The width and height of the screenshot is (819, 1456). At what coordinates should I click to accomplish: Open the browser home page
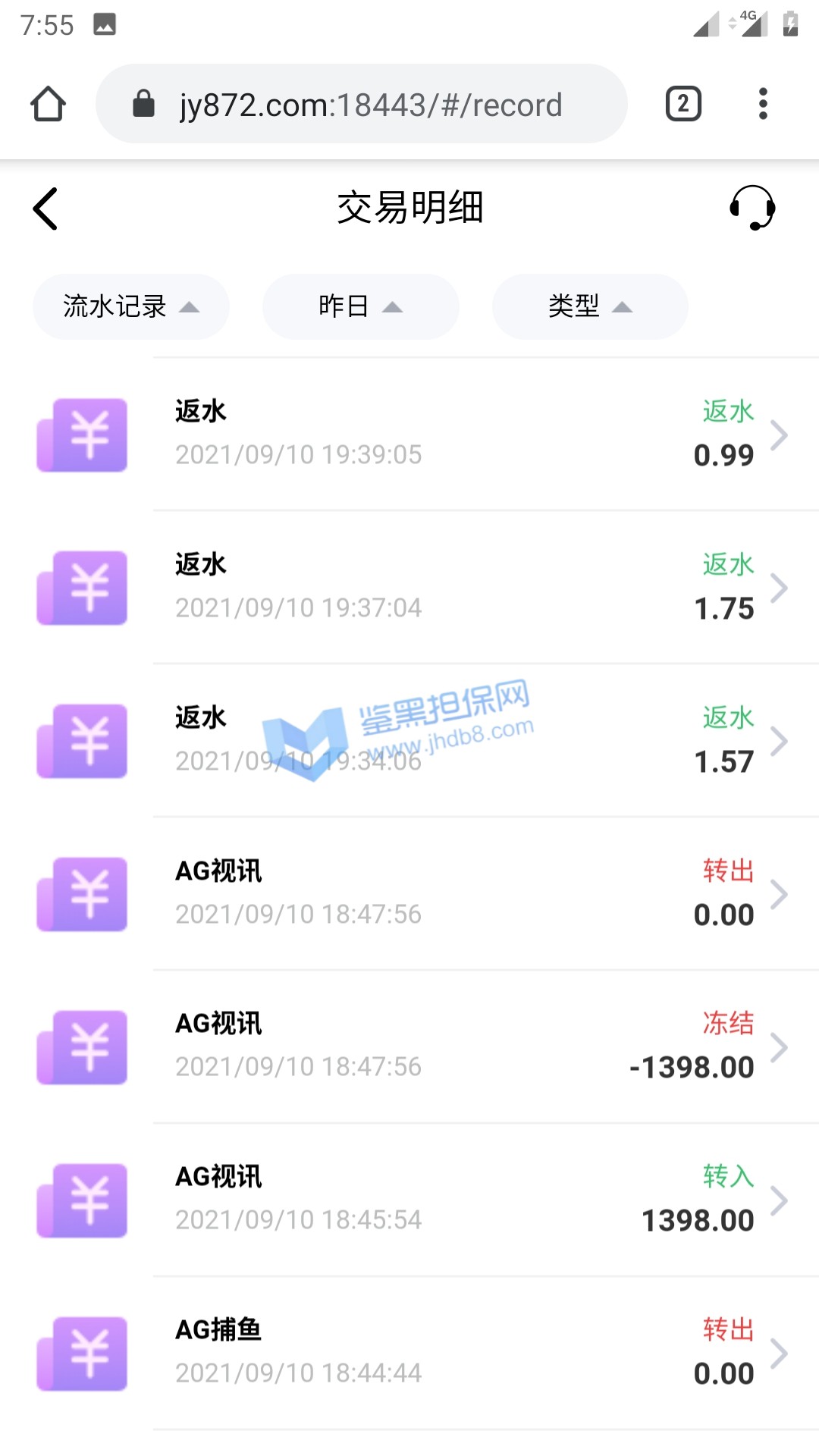[48, 104]
